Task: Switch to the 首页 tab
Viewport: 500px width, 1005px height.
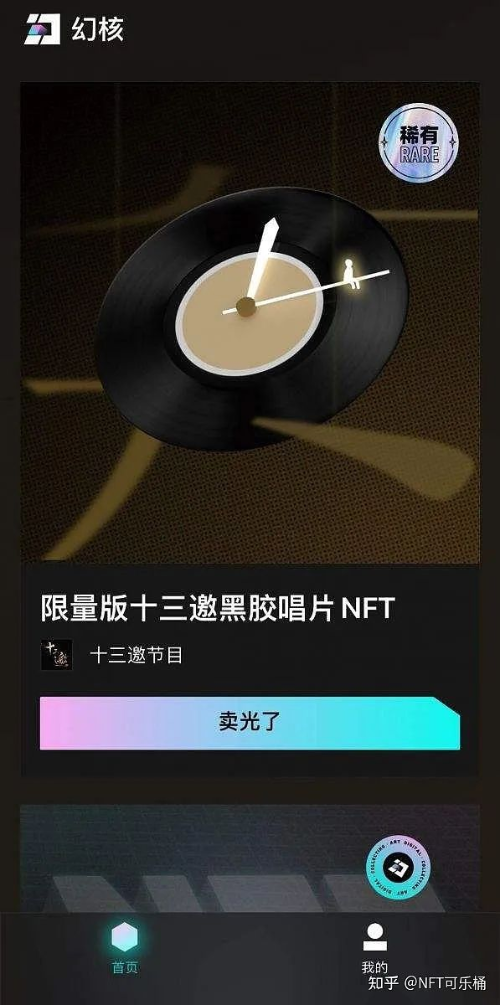Action: pyautogui.click(x=124, y=948)
